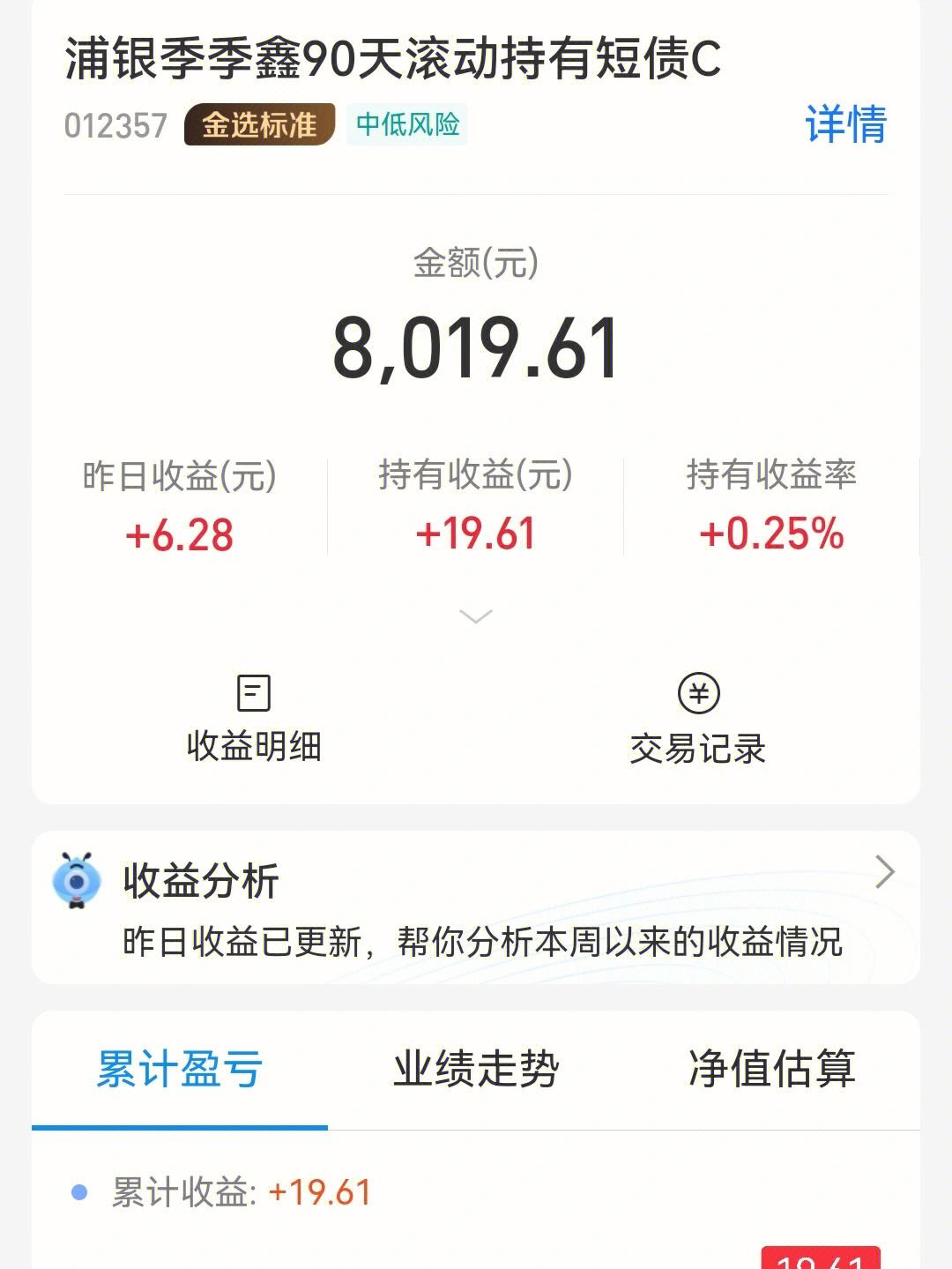The image size is (952, 1269).
Task: Open 收益明细 via its document icon
Action: [x=255, y=693]
